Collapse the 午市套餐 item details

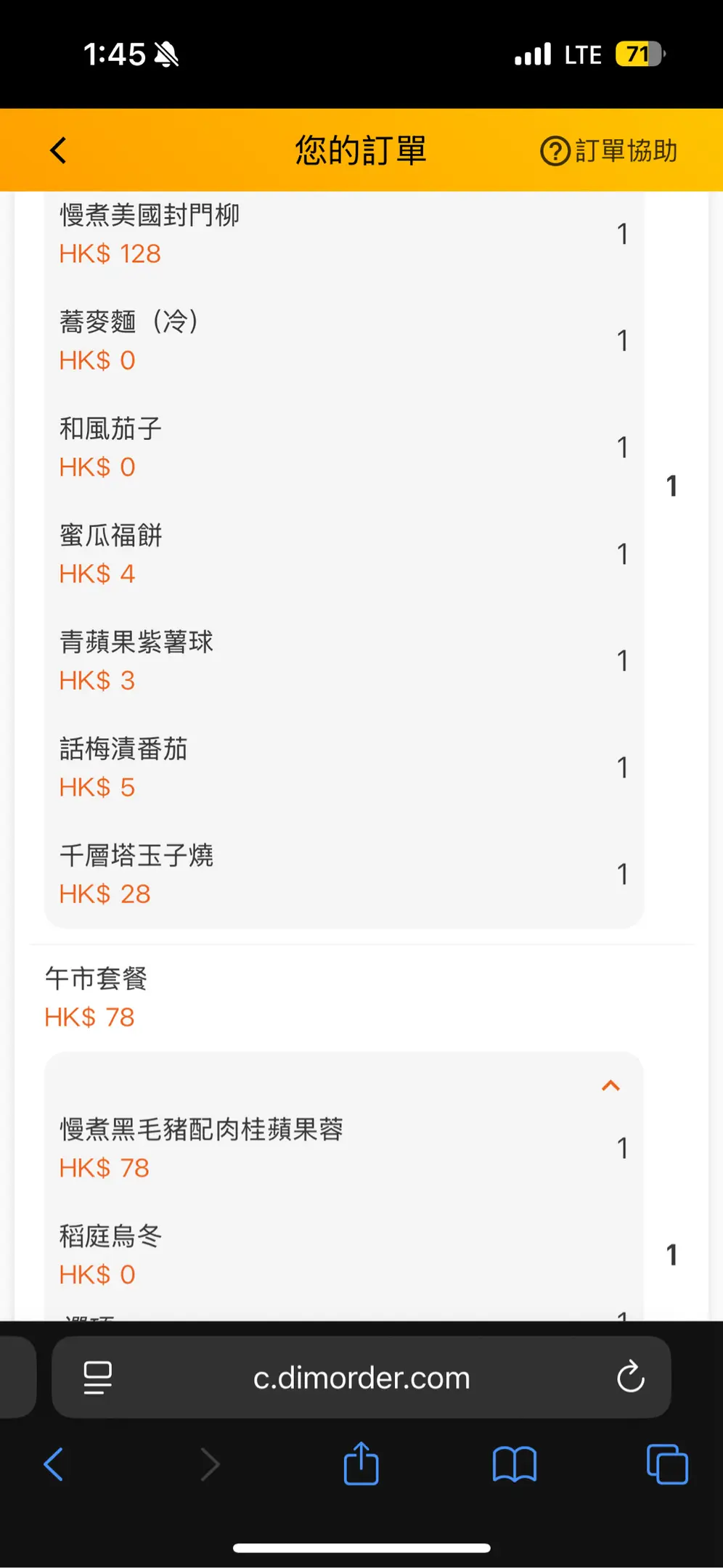click(x=610, y=1086)
